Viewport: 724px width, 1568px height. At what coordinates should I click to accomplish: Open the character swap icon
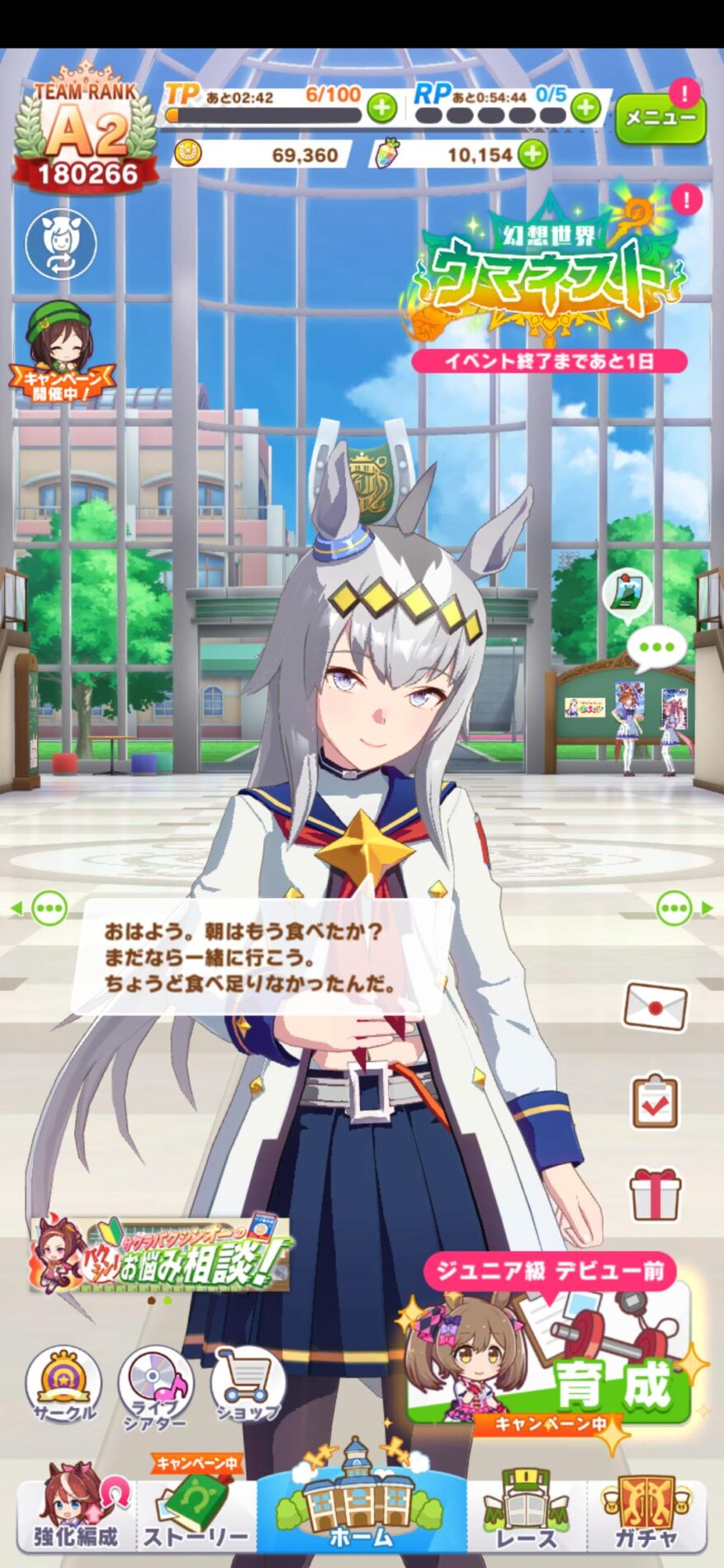click(61, 243)
